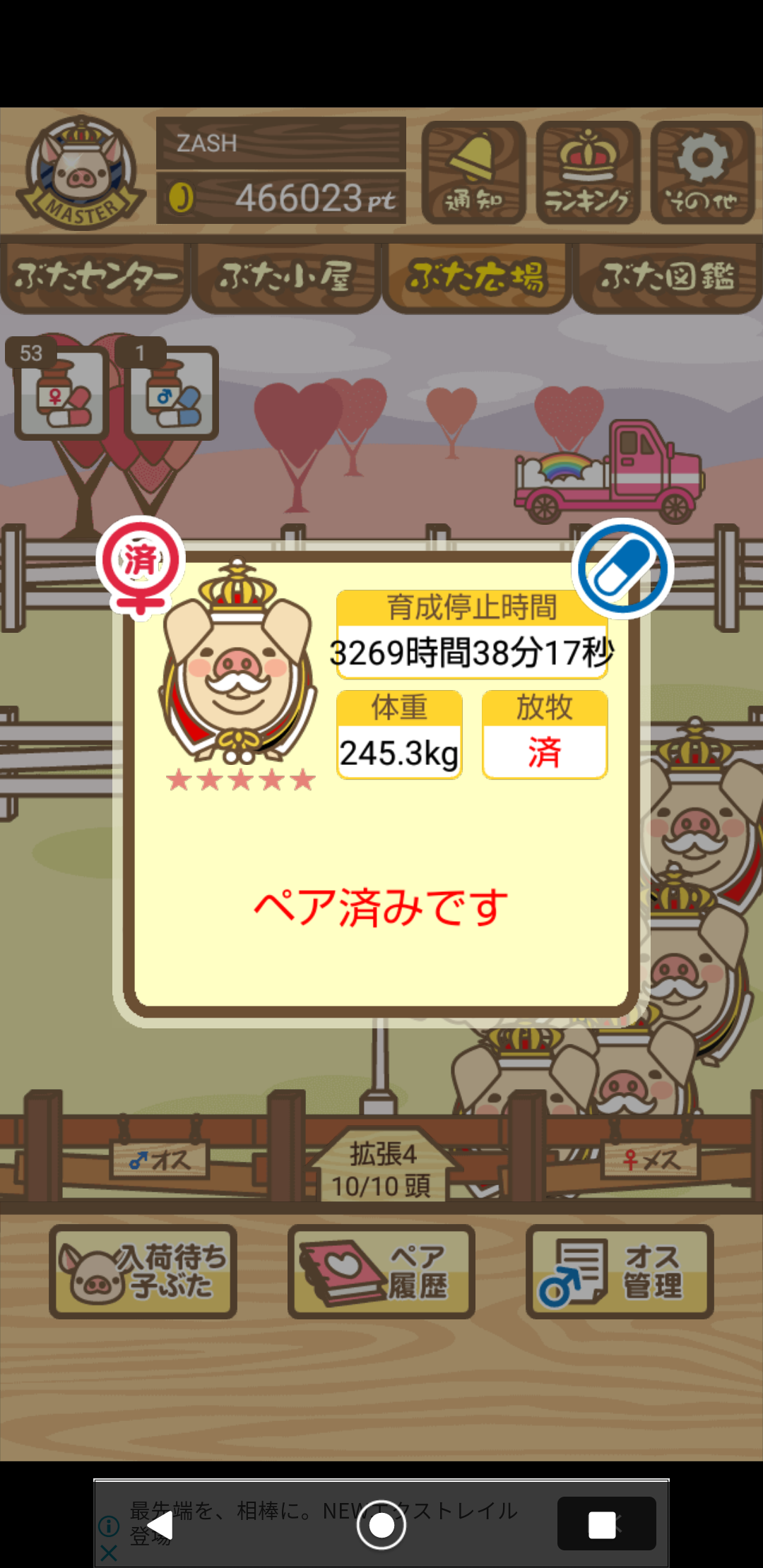Viewport: 763px width, 1568px height.
Task: Open 入荷待ち子ぶた list
Action: 143,1271
